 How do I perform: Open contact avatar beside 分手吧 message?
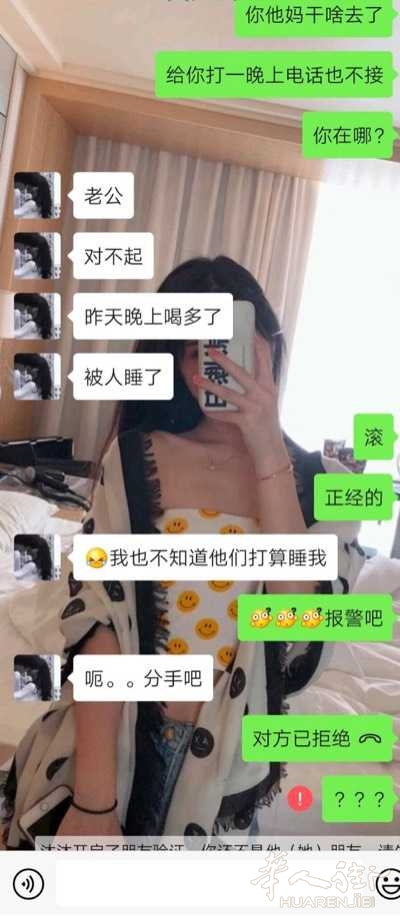point(37,678)
